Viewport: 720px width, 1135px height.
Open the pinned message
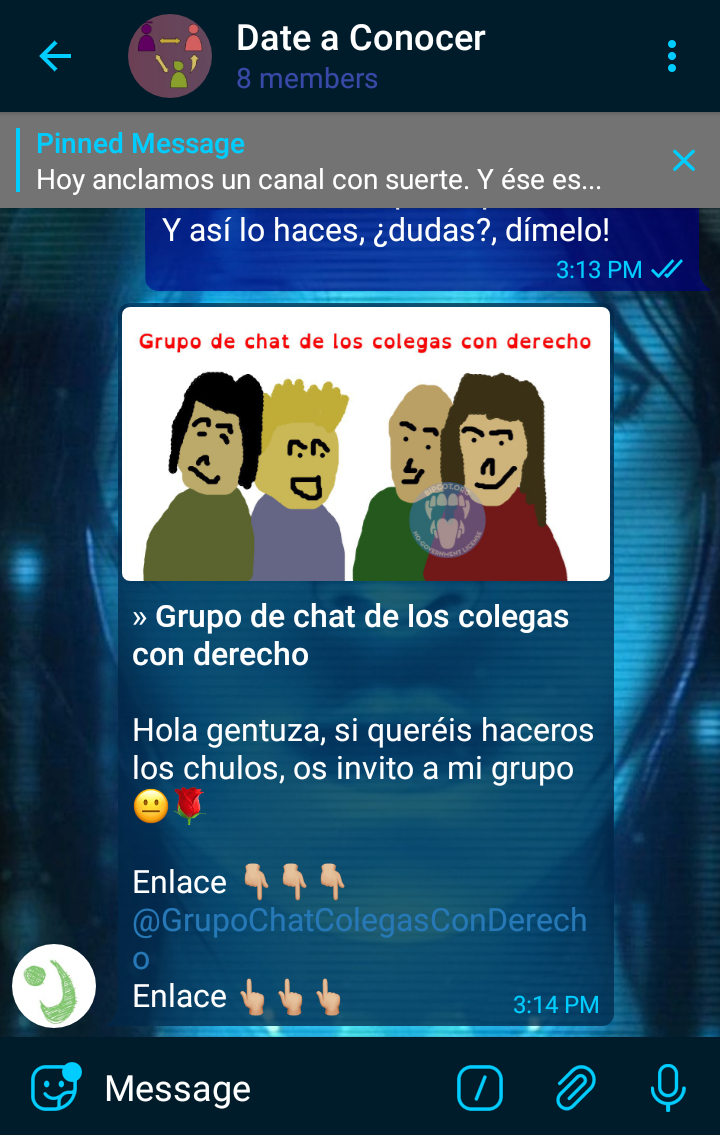click(320, 162)
